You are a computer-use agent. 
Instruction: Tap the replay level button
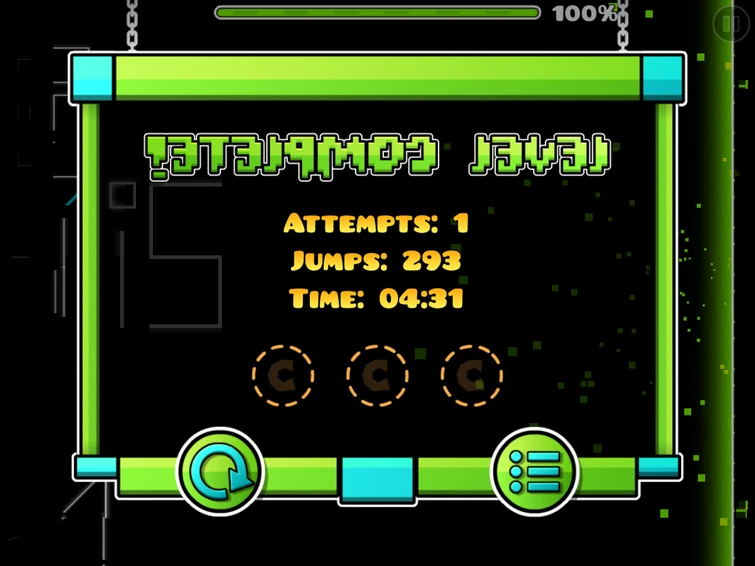(221, 471)
